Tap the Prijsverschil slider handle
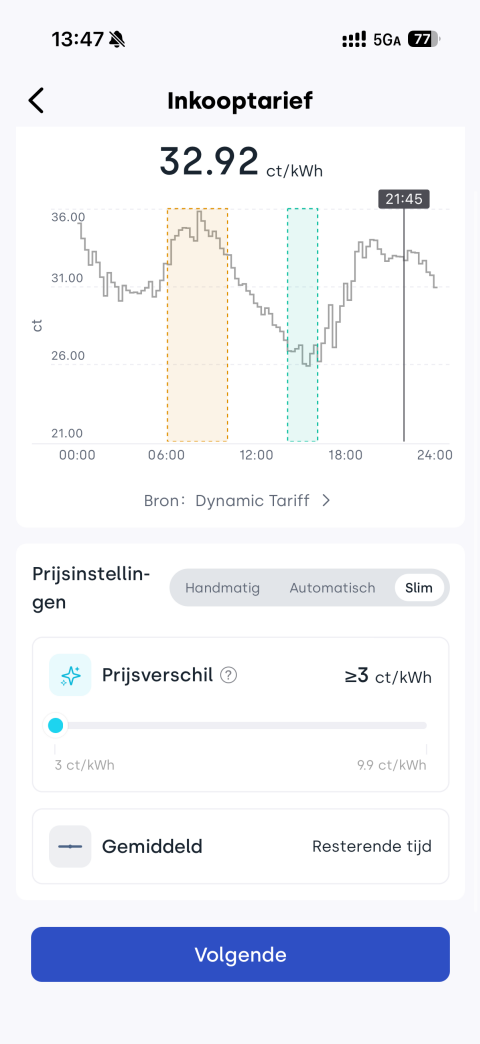The width and height of the screenshot is (480, 1044). (x=56, y=725)
